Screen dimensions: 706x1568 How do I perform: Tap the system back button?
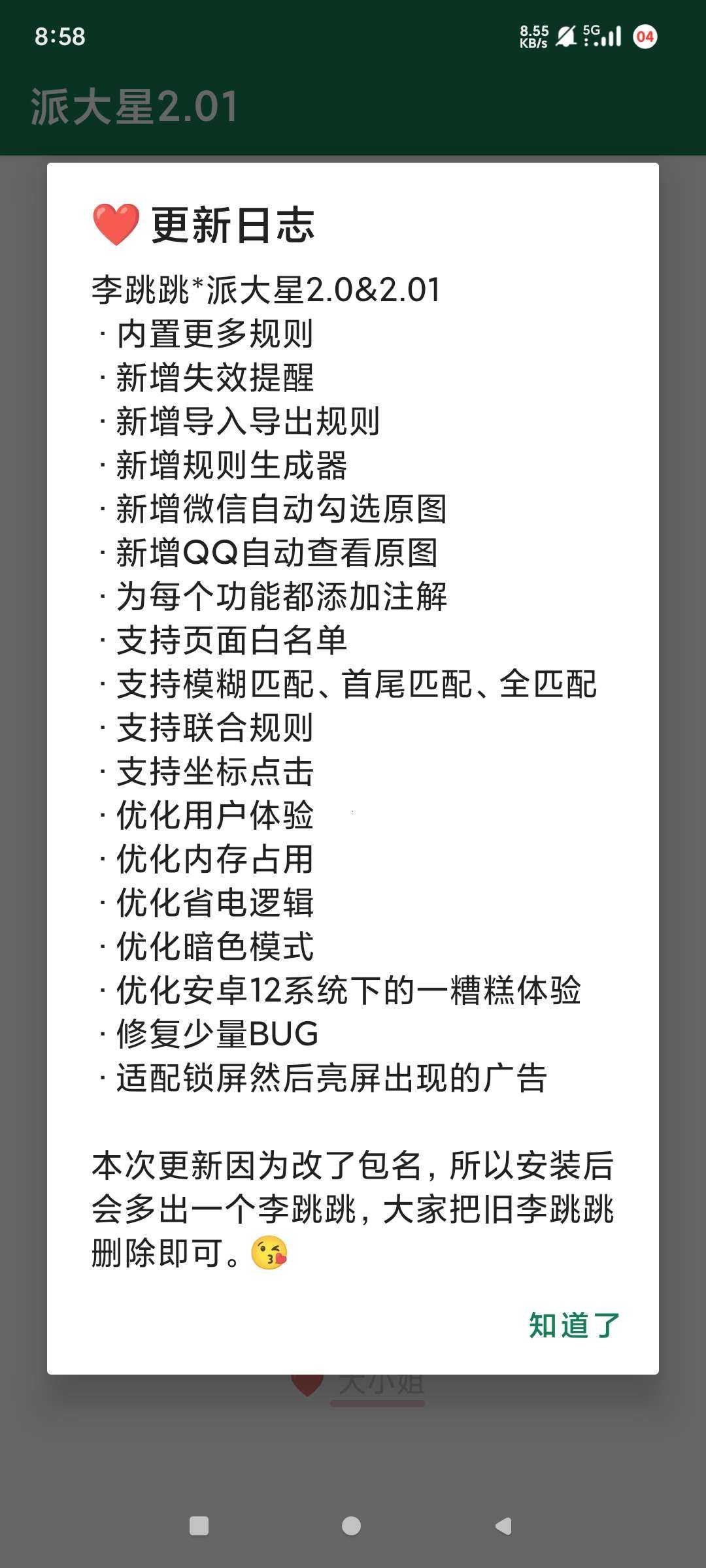coord(503,1526)
